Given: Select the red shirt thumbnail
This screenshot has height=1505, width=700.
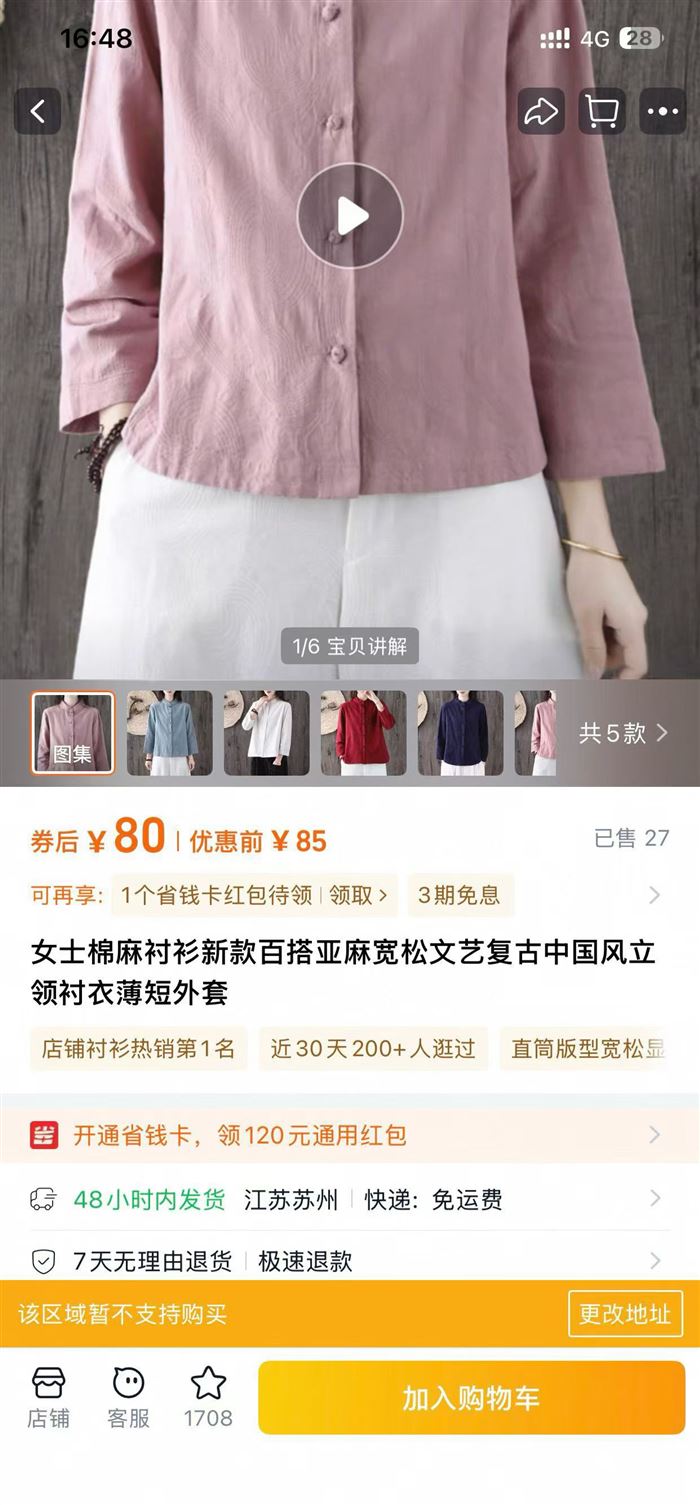Looking at the screenshot, I should point(364,733).
